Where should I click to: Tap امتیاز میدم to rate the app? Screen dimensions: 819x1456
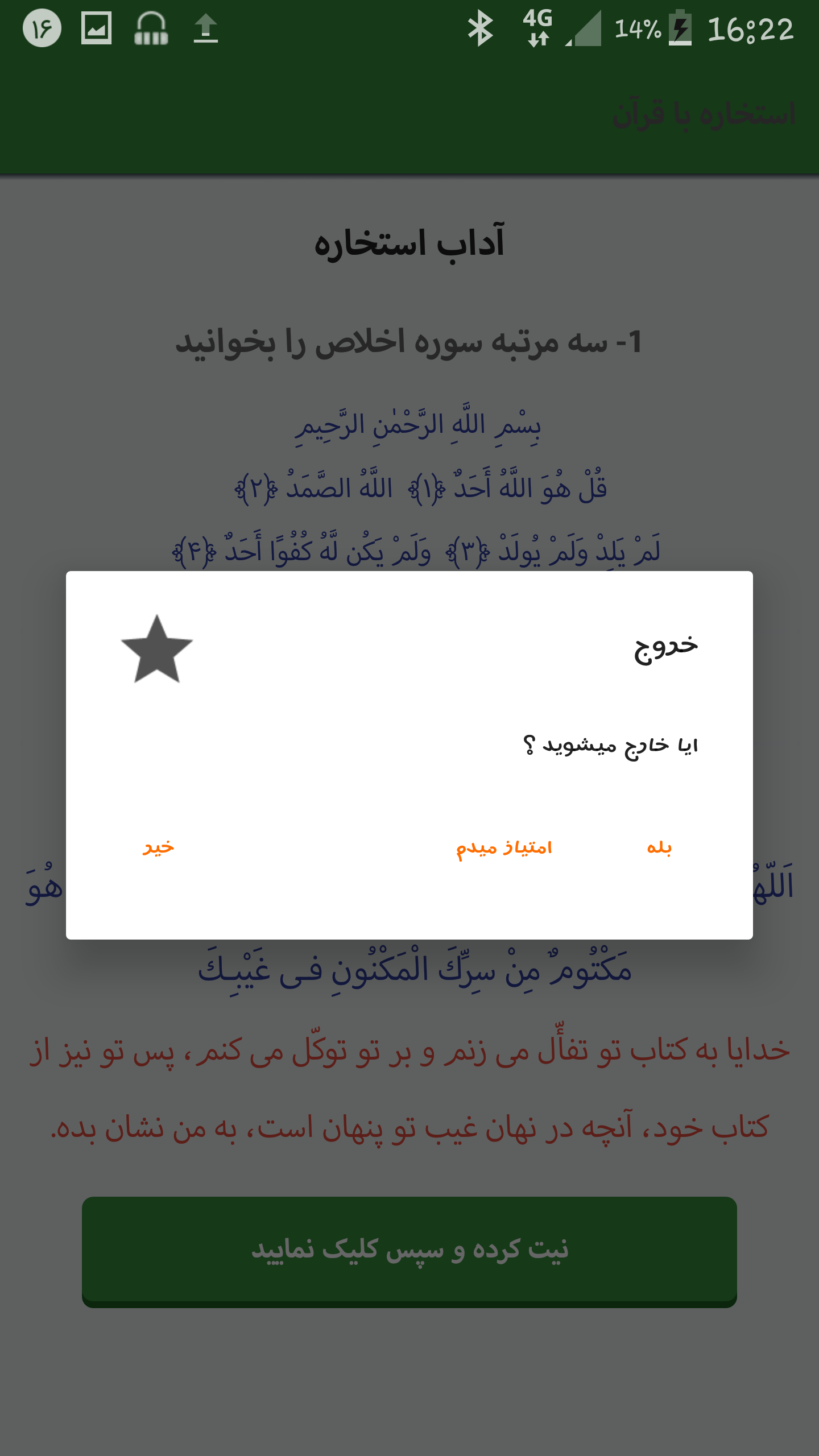point(503,847)
